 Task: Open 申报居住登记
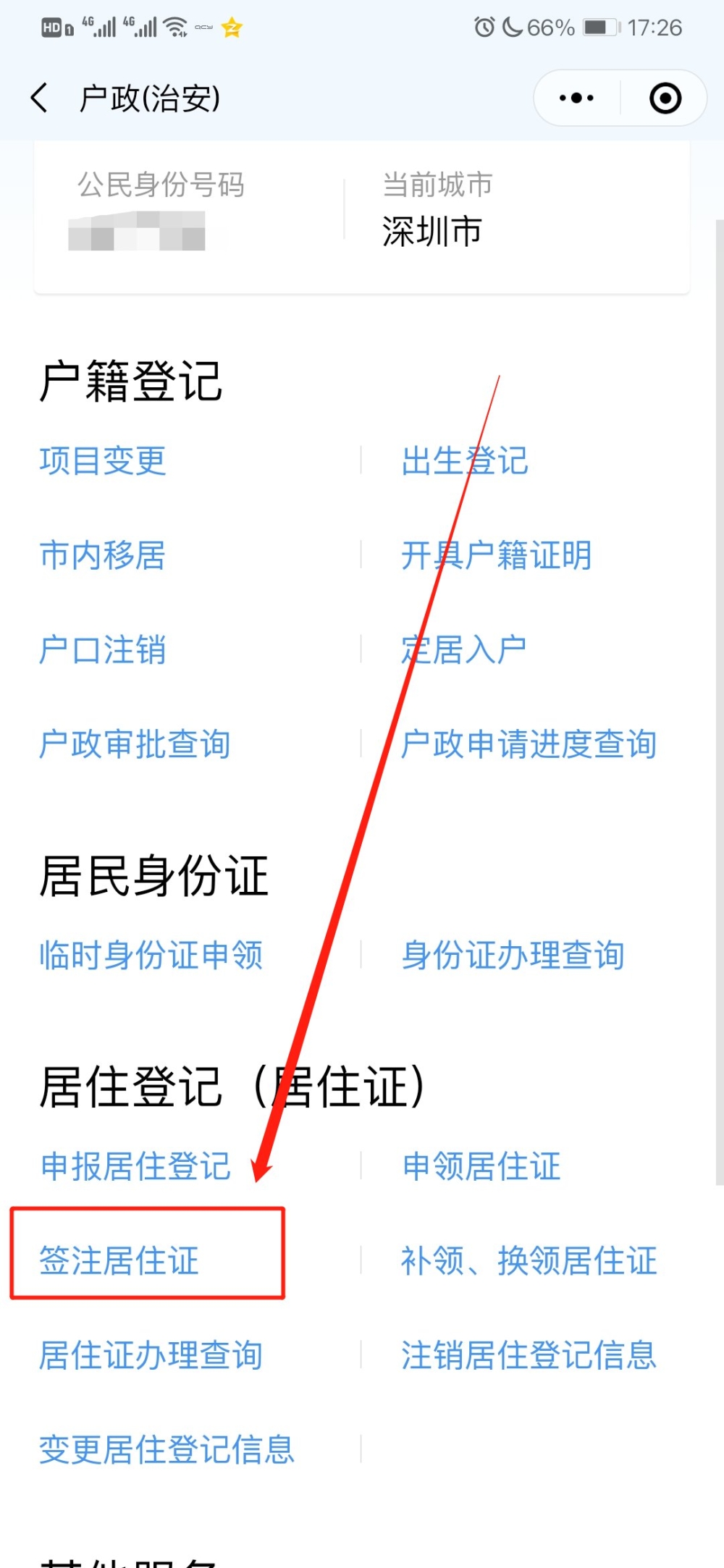click(x=135, y=1166)
